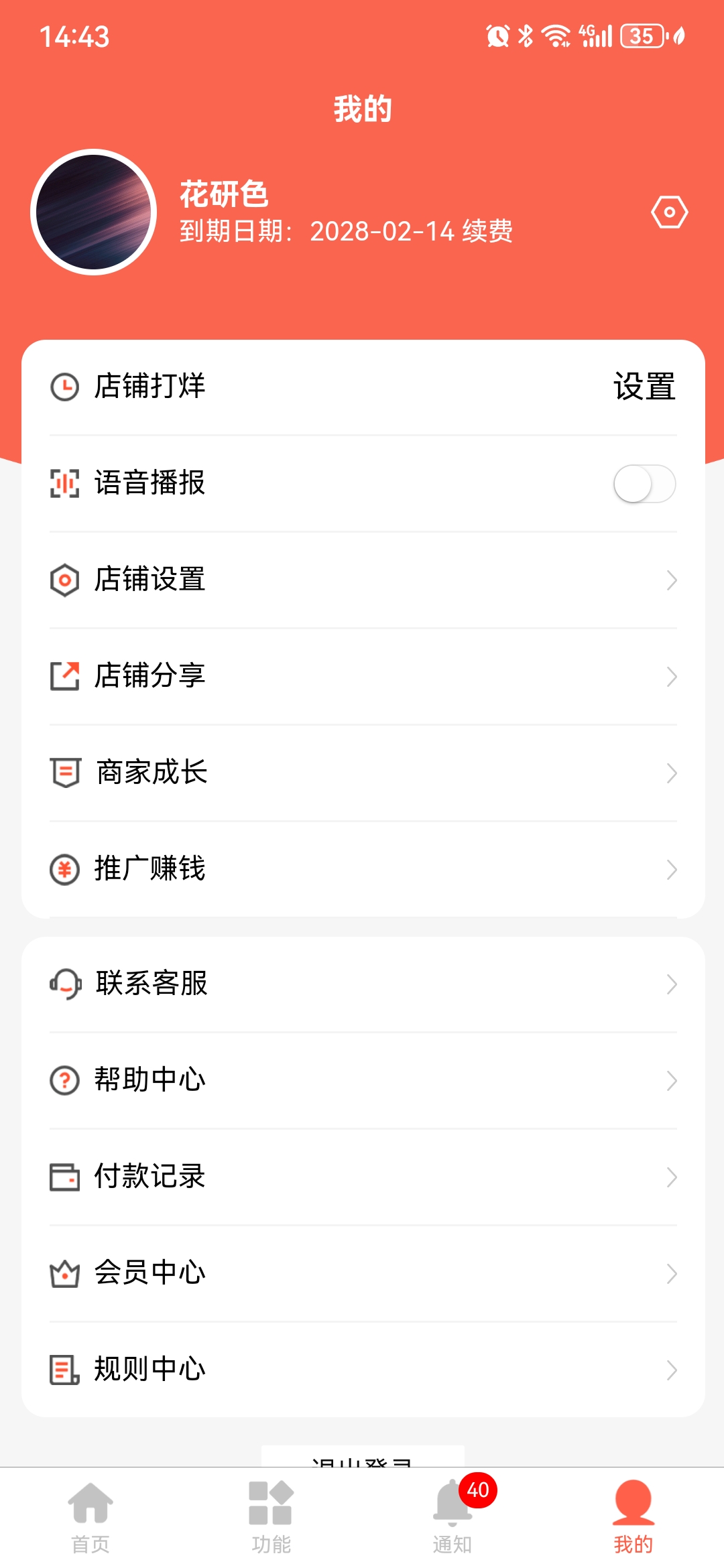Viewport: 724px width, 1568px height.
Task: Click the 退出登录 logout button
Action: point(362,1461)
